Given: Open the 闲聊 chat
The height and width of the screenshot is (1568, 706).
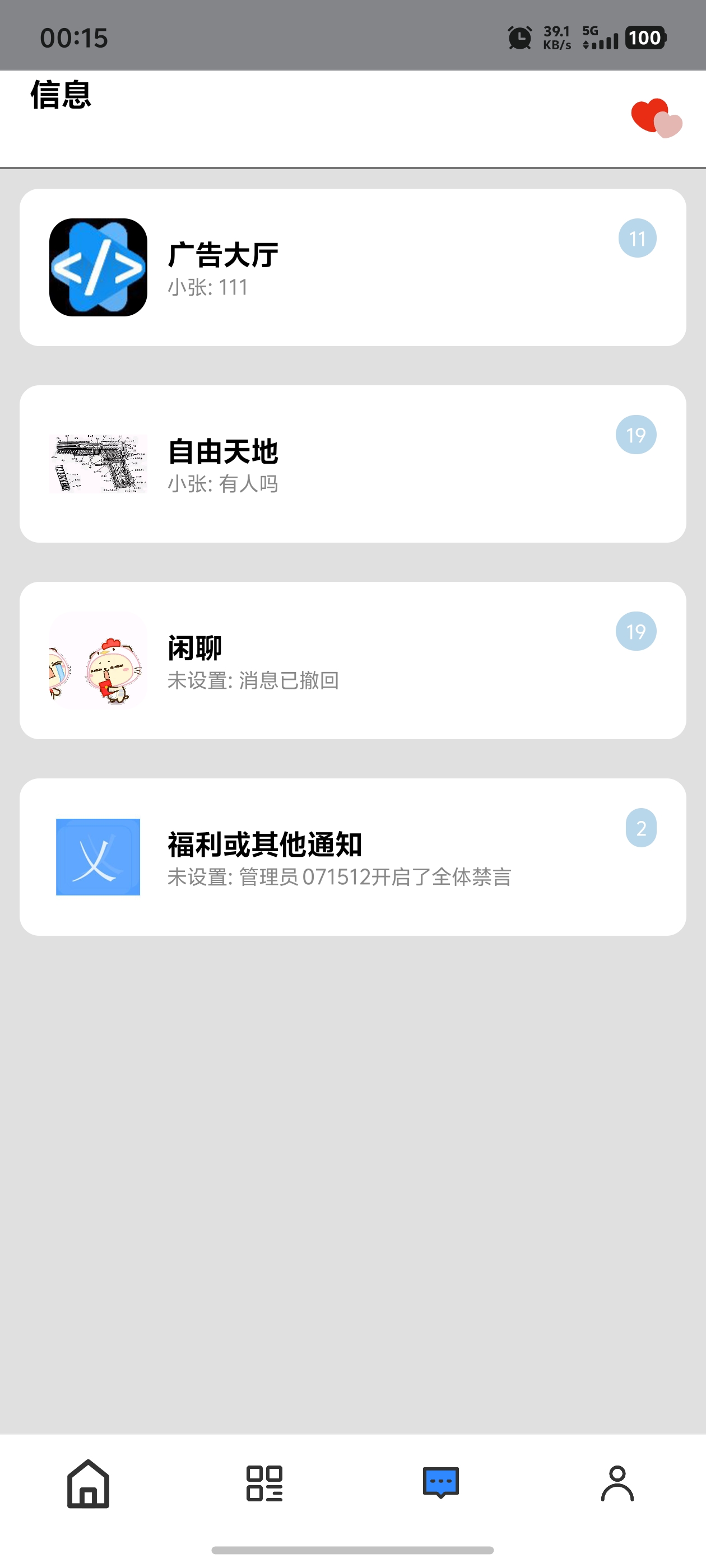Looking at the screenshot, I should (x=352, y=660).
